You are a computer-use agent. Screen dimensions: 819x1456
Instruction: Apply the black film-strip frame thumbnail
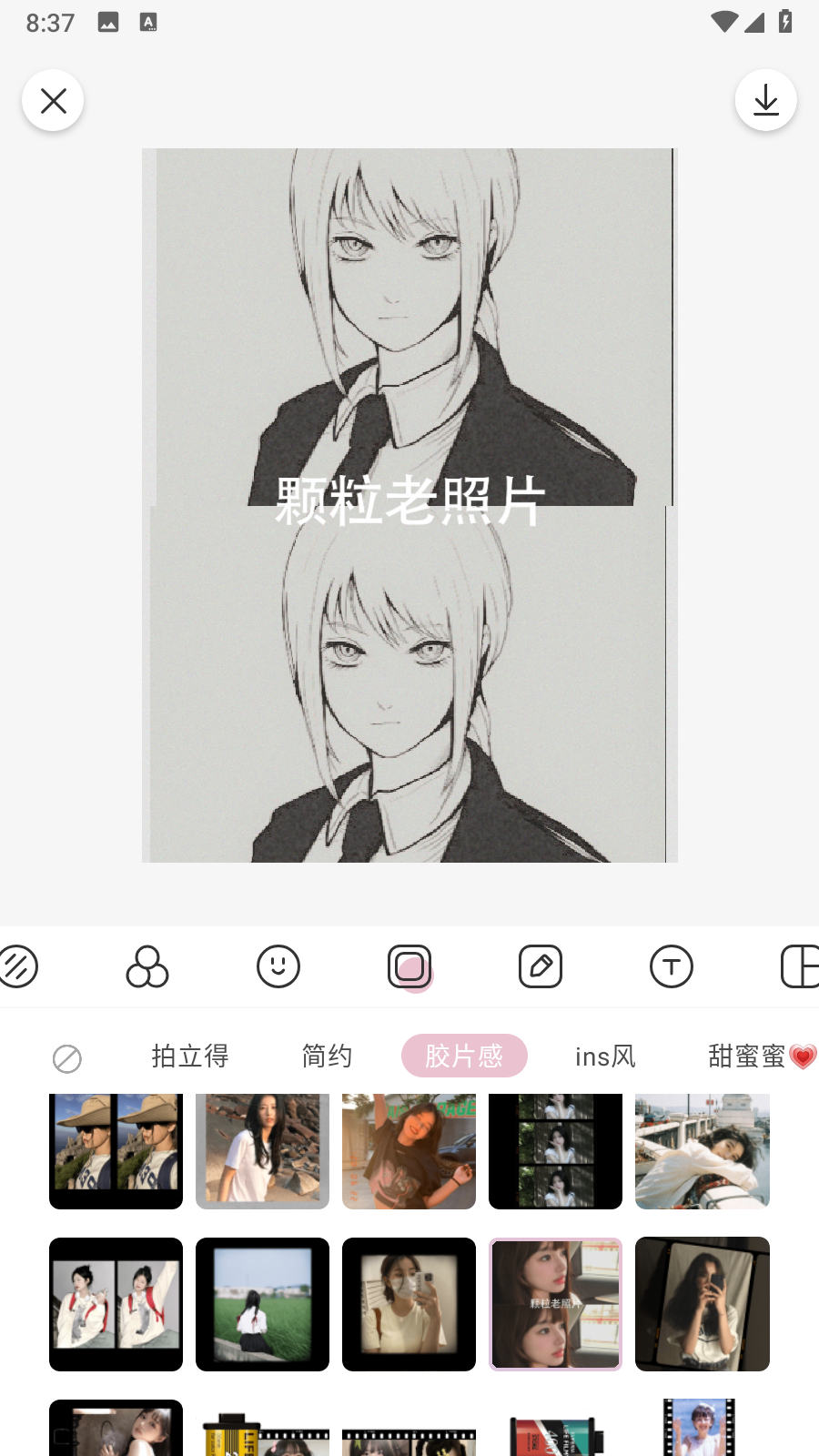pyautogui.click(x=555, y=1151)
